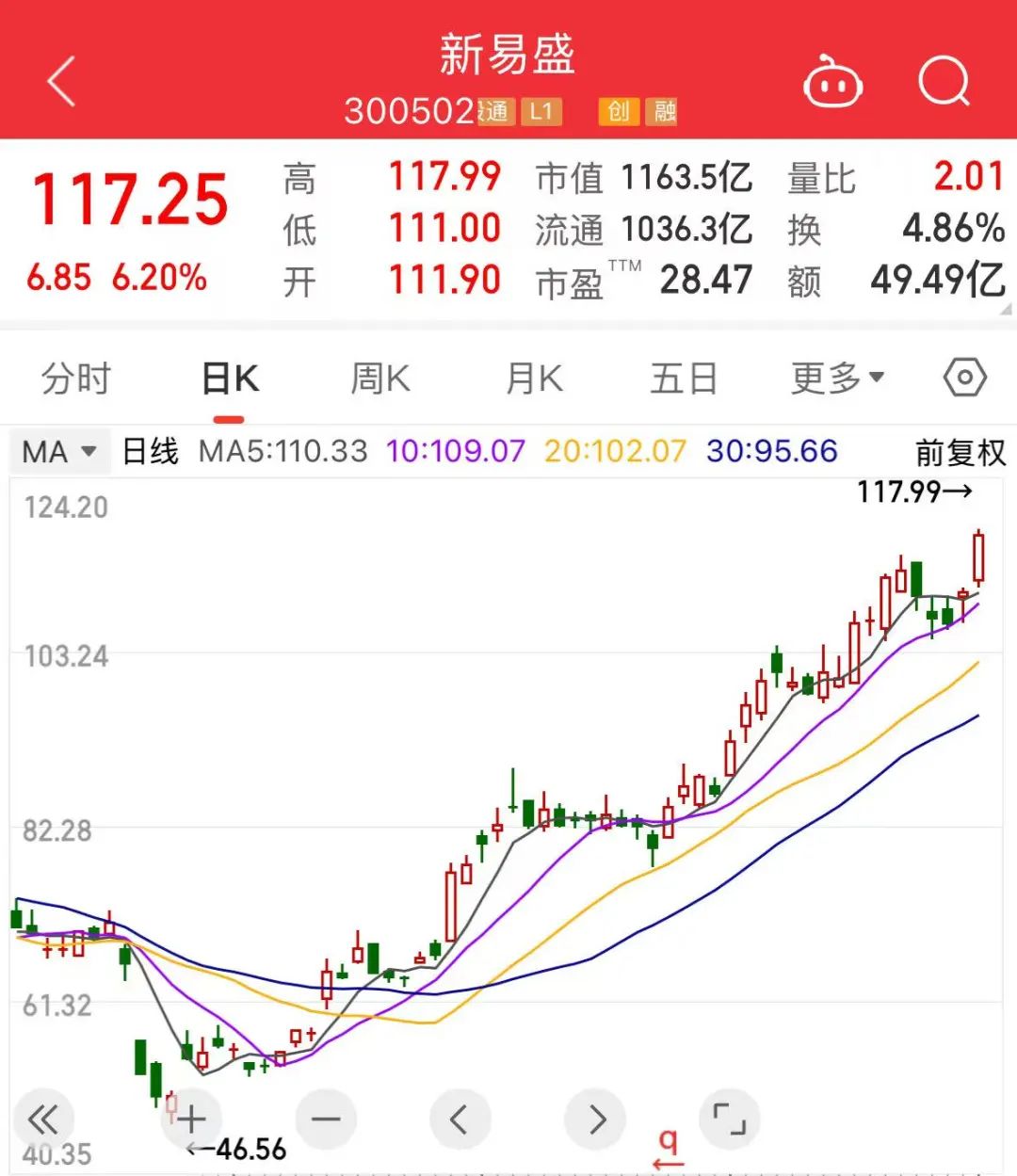Go back using the header arrow

pos(62,81)
